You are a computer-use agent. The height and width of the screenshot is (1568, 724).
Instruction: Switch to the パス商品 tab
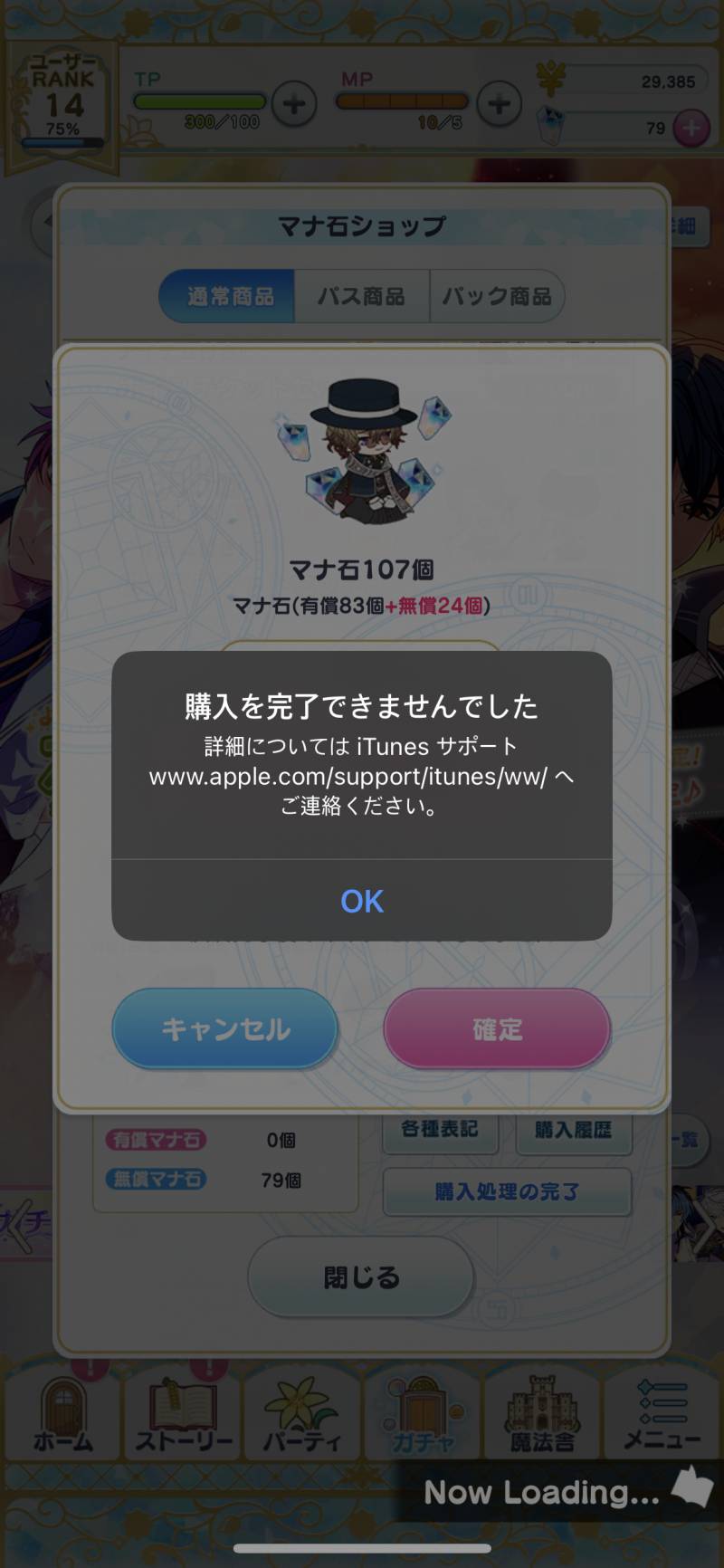pos(361,296)
